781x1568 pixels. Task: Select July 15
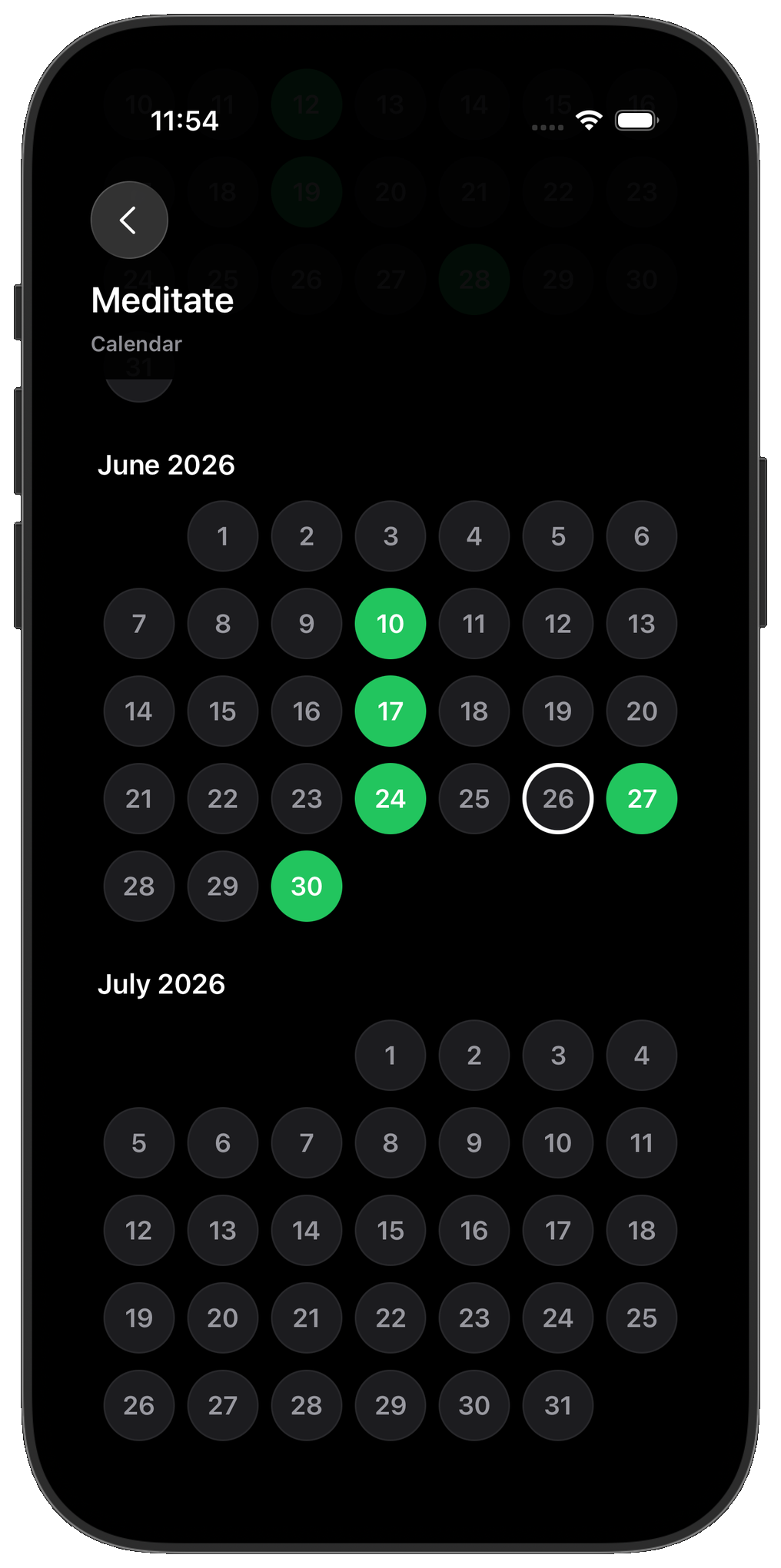(390, 1231)
